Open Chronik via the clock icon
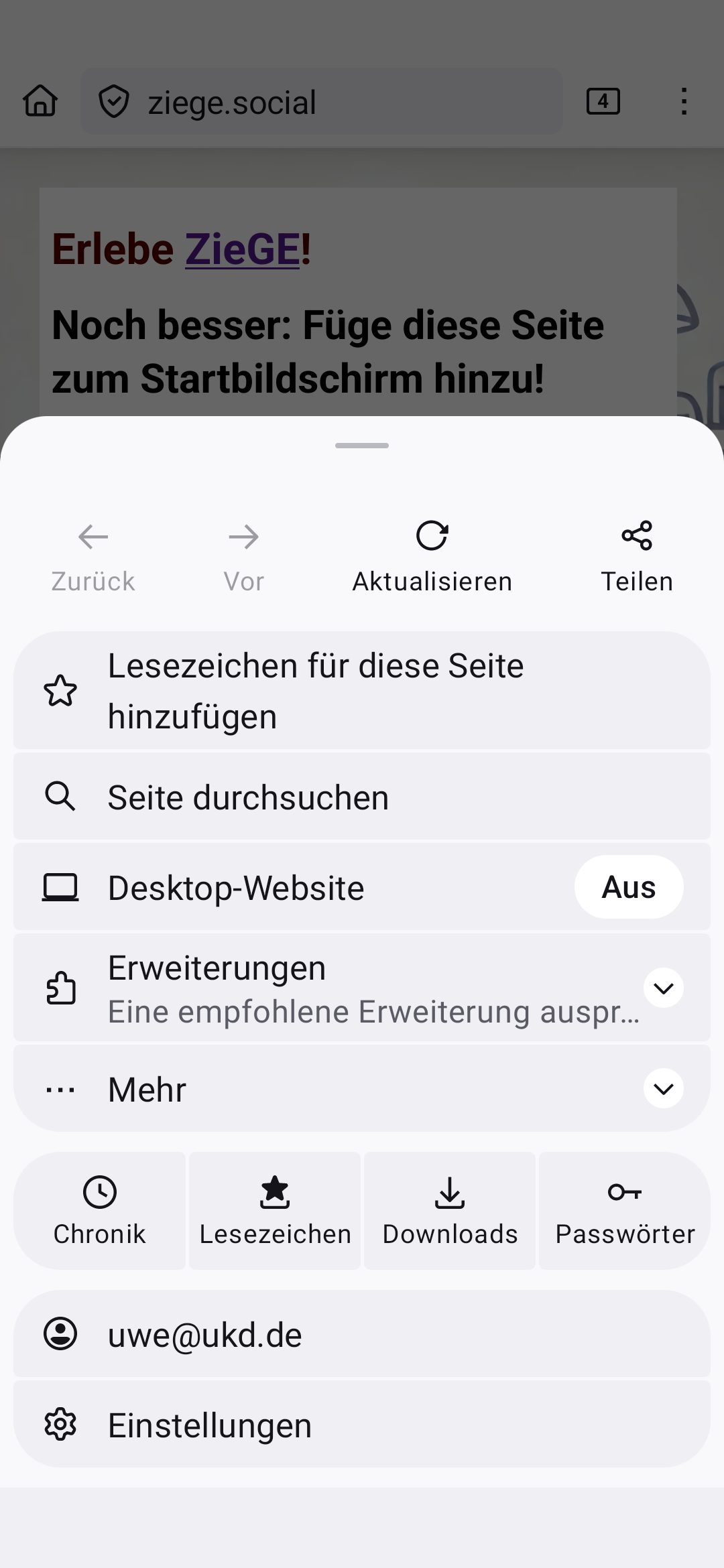 (x=100, y=1193)
